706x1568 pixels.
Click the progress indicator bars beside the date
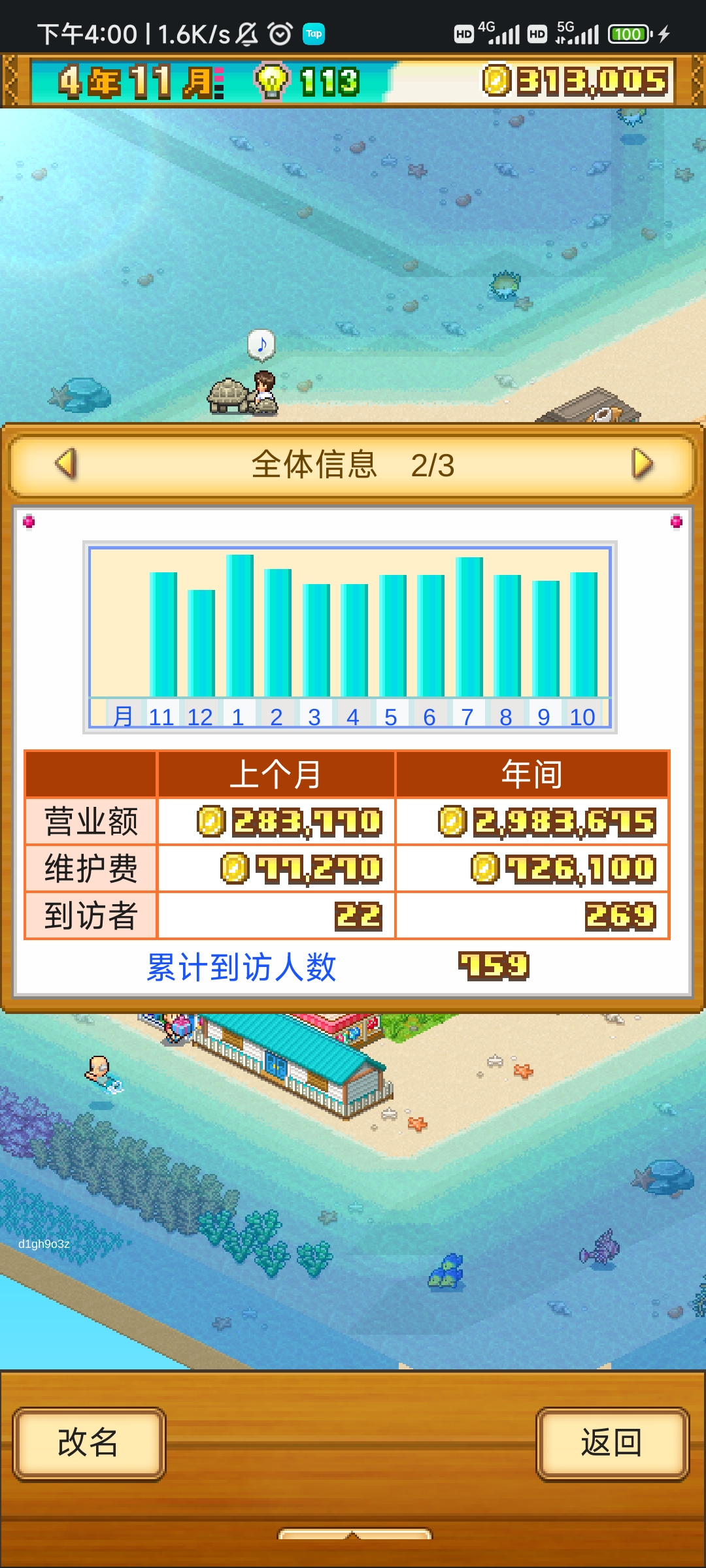[x=220, y=82]
